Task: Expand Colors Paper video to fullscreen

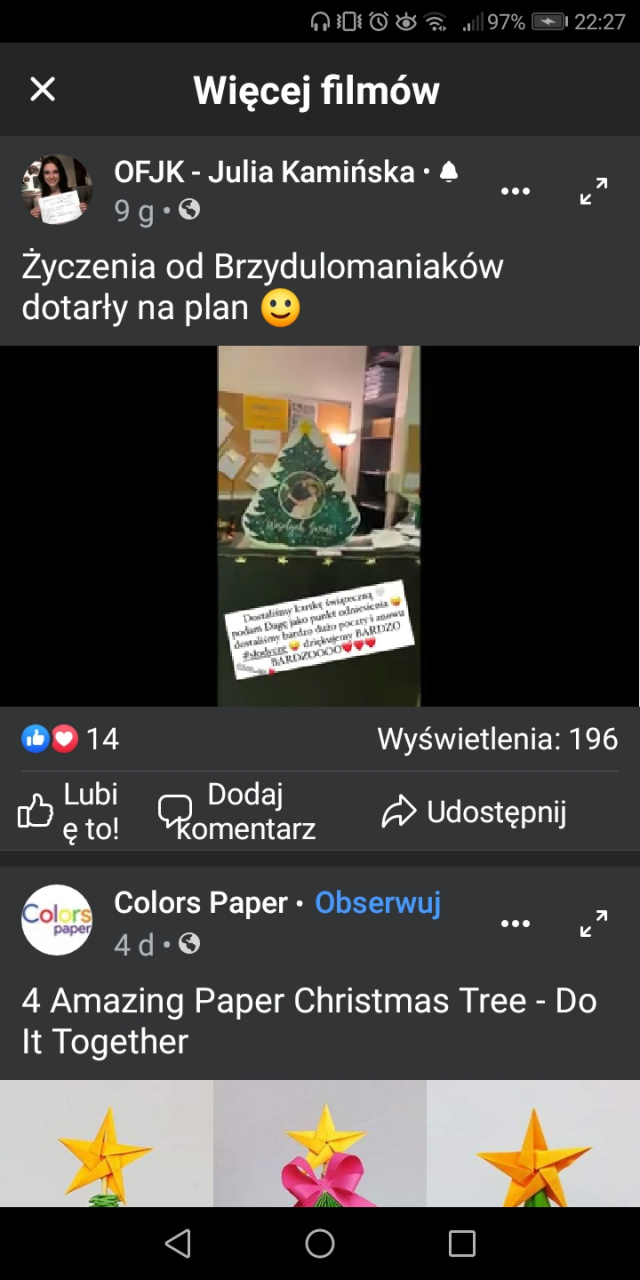Action: (x=594, y=923)
